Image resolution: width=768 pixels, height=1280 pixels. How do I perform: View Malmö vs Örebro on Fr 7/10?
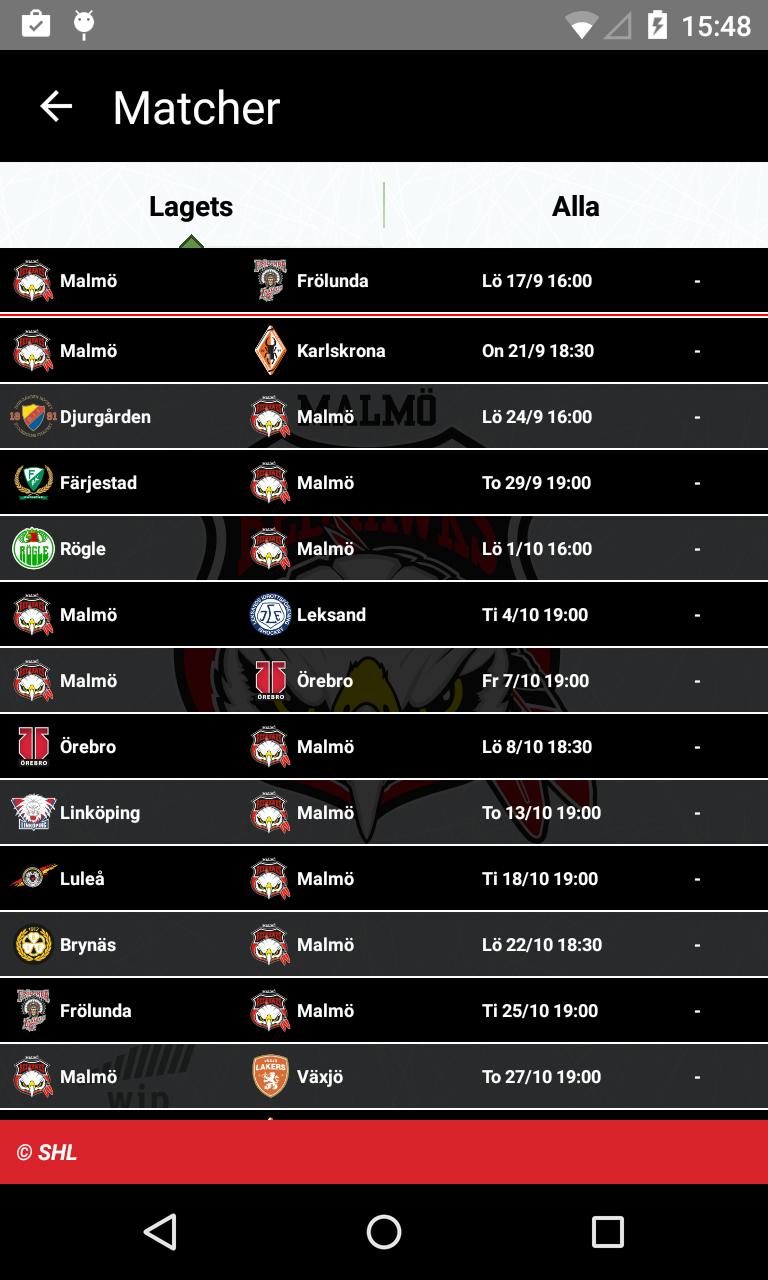384,681
